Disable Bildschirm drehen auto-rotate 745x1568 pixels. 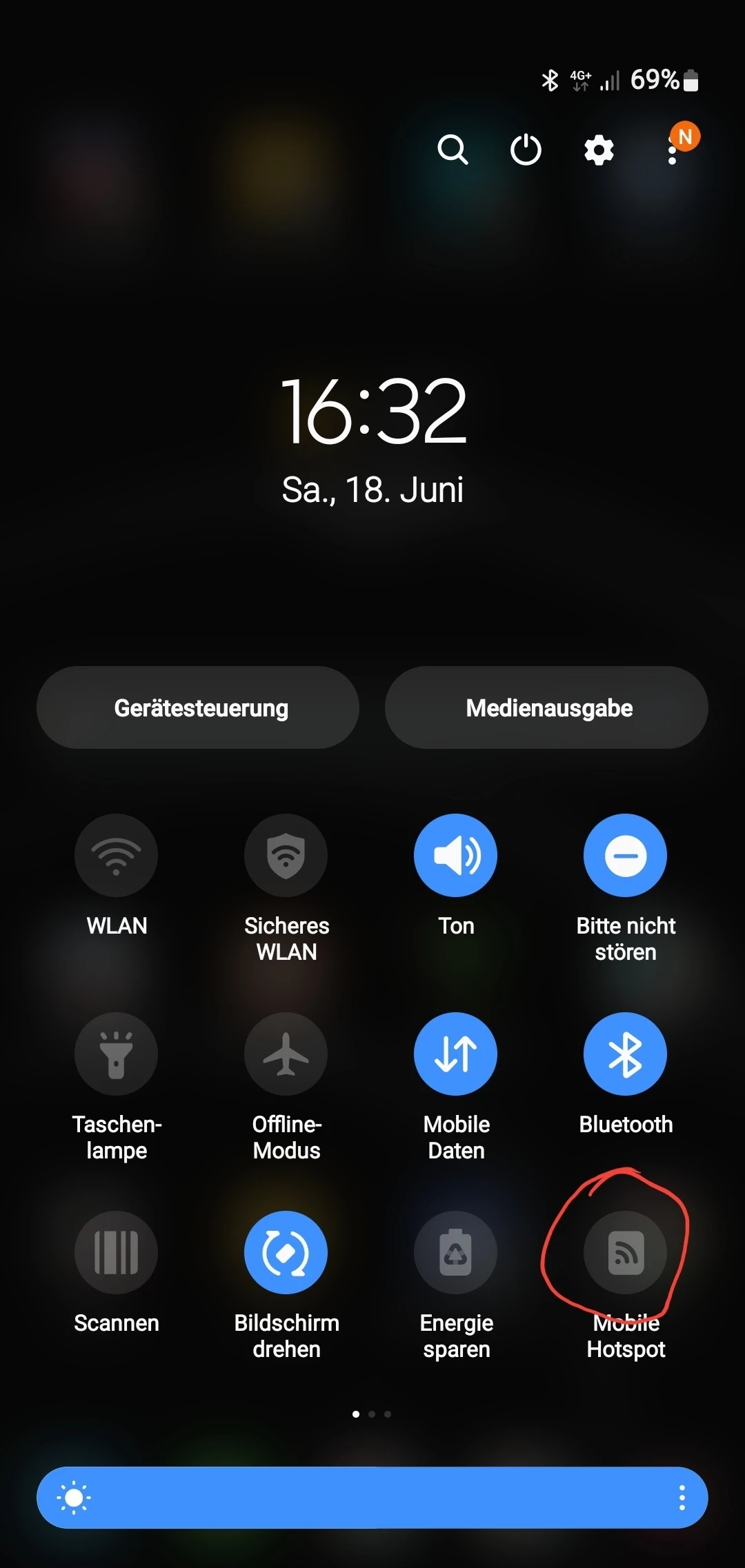[286, 1252]
